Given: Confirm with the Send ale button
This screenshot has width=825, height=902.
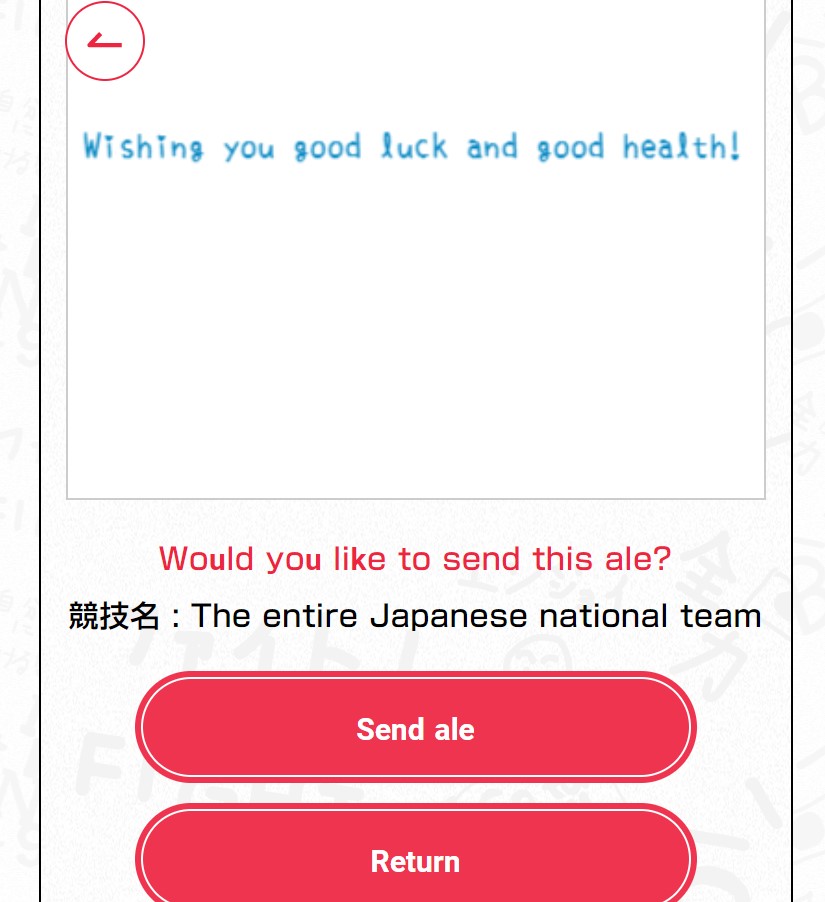Looking at the screenshot, I should [x=415, y=728].
